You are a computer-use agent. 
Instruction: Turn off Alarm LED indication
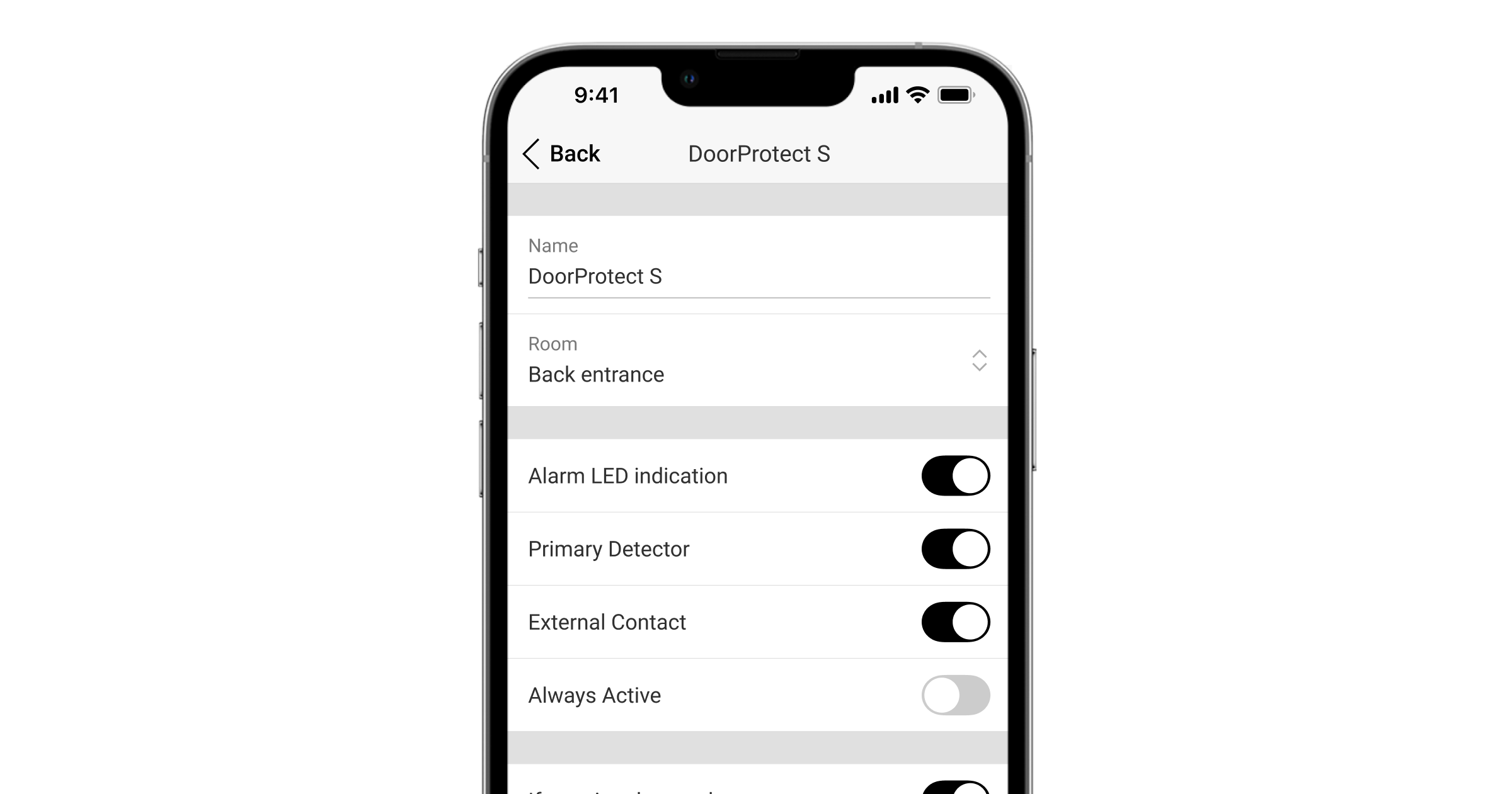click(x=955, y=476)
